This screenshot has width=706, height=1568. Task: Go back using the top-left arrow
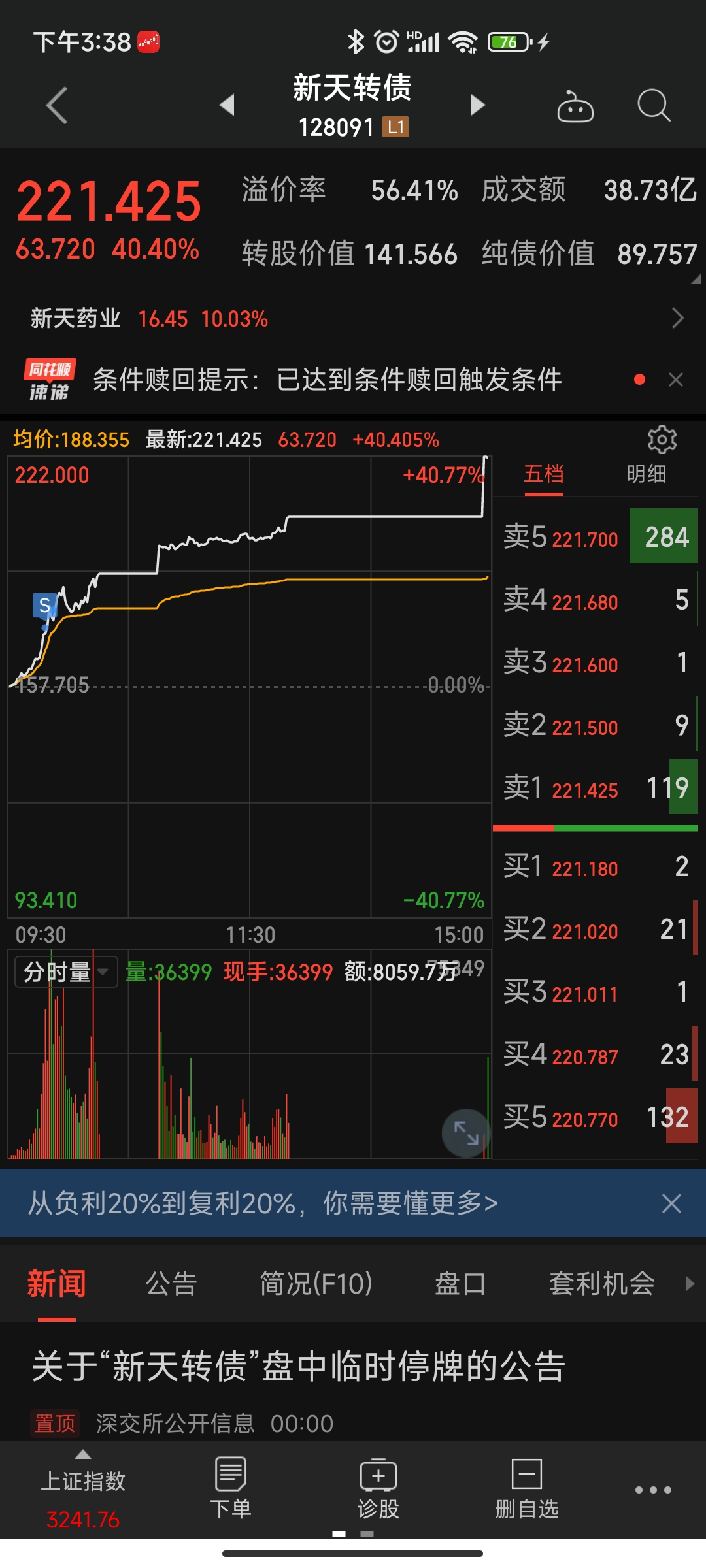point(58,105)
